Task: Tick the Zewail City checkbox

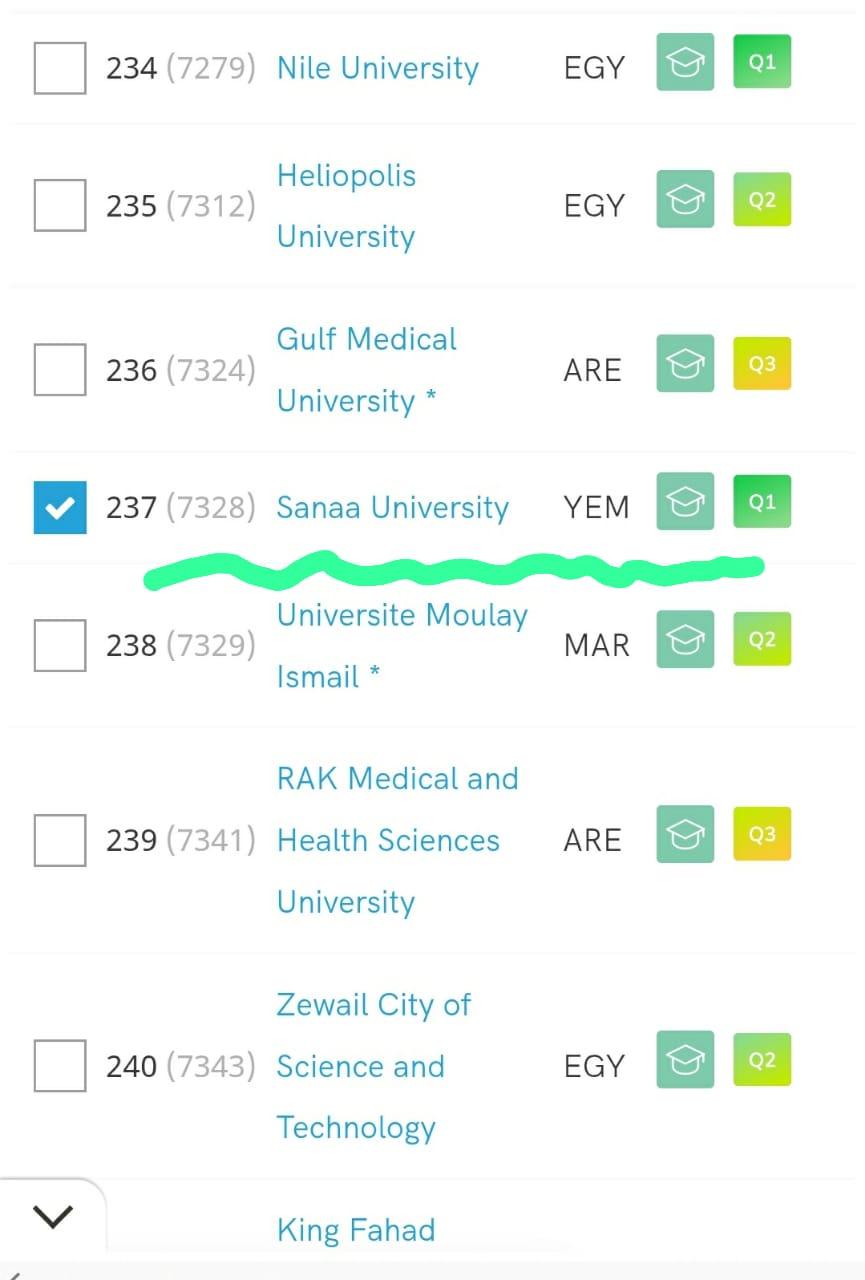Action: tap(60, 1065)
